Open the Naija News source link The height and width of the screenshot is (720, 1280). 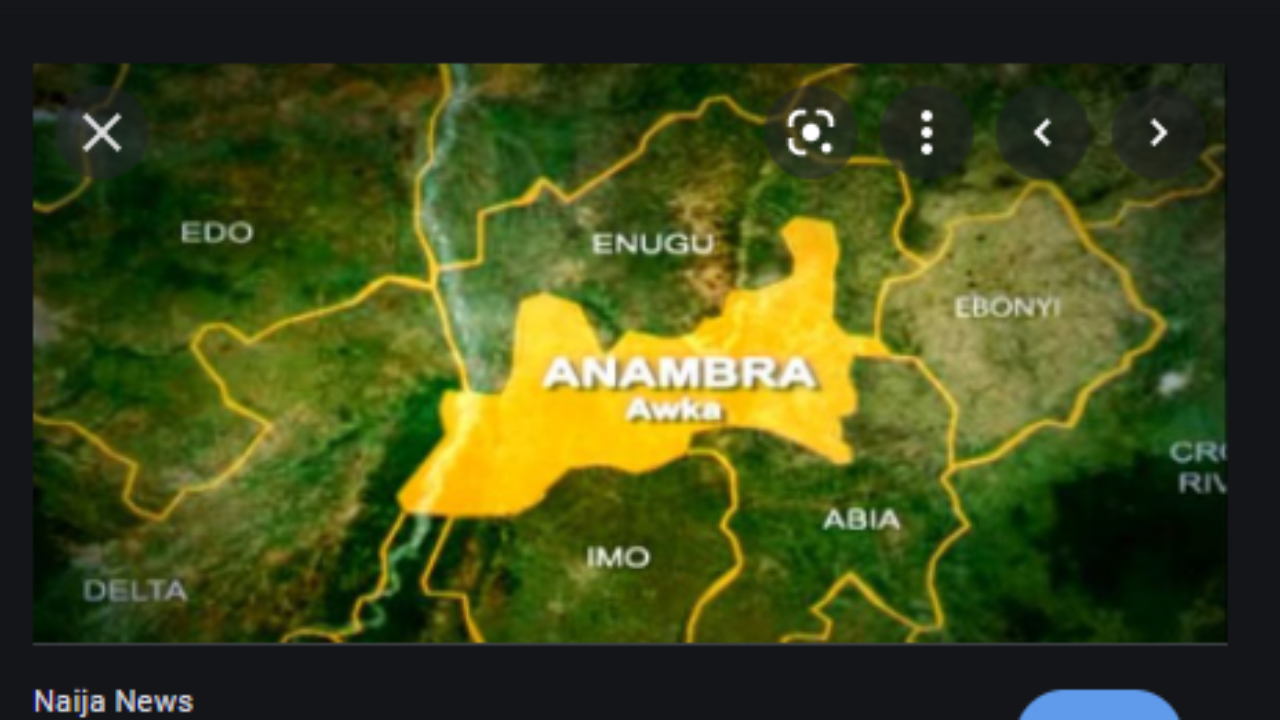113,701
